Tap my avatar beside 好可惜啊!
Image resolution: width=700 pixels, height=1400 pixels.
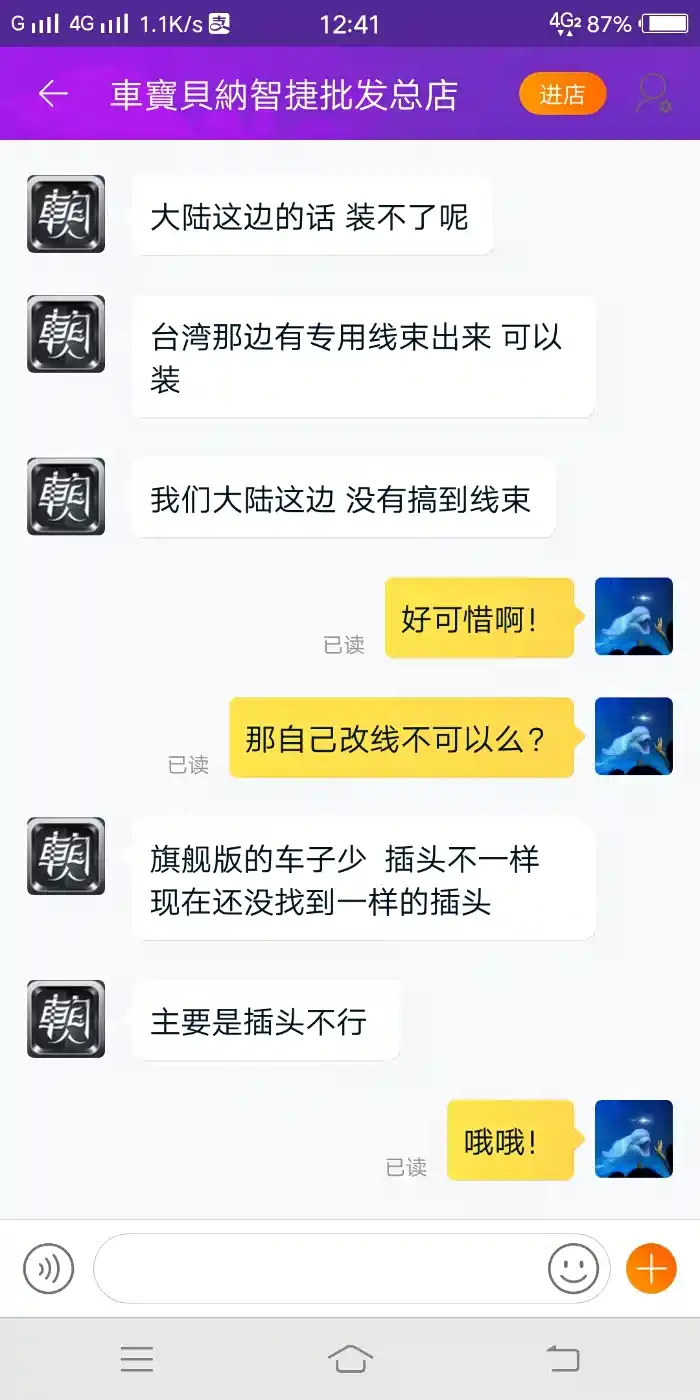tap(634, 616)
